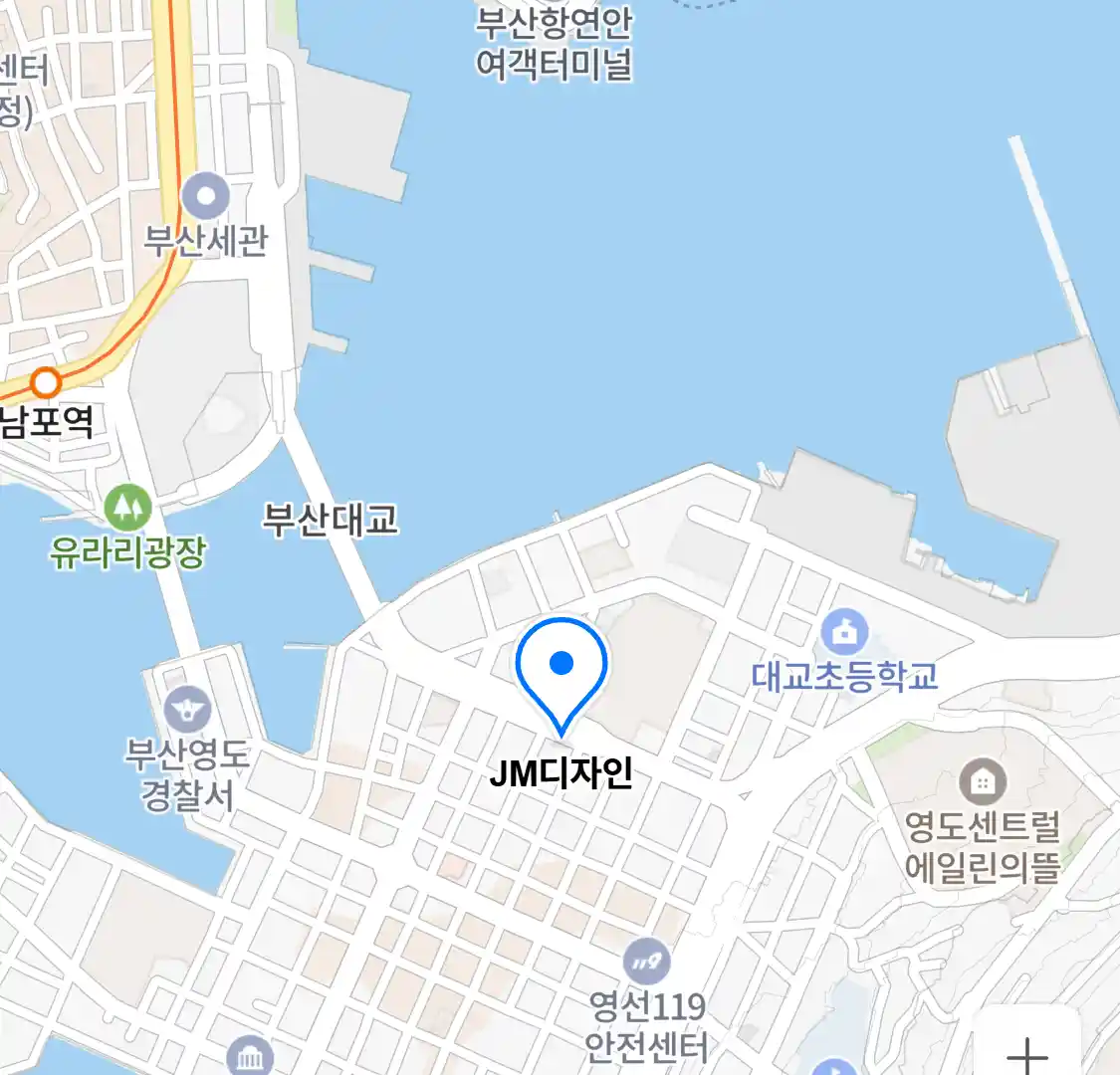The image size is (1120, 1075).
Task: Open the 대교초등학교 school marker
Action: 845,632
